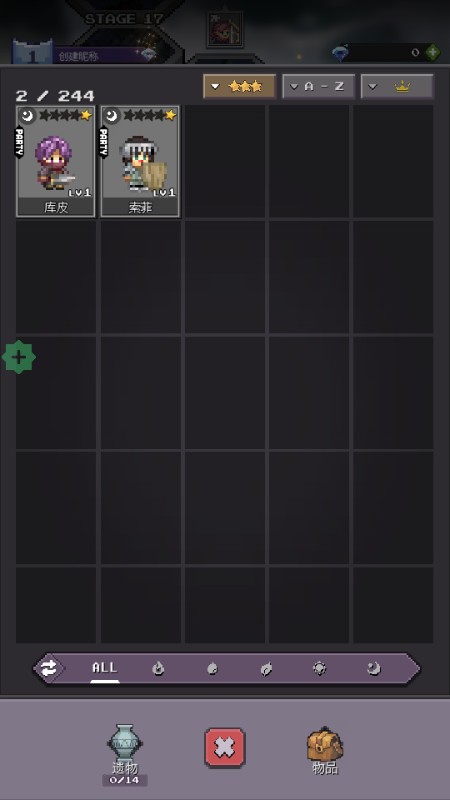This screenshot has height=800, width=450.
Task: Select the hero card 索菲
Action: [x=140, y=161]
